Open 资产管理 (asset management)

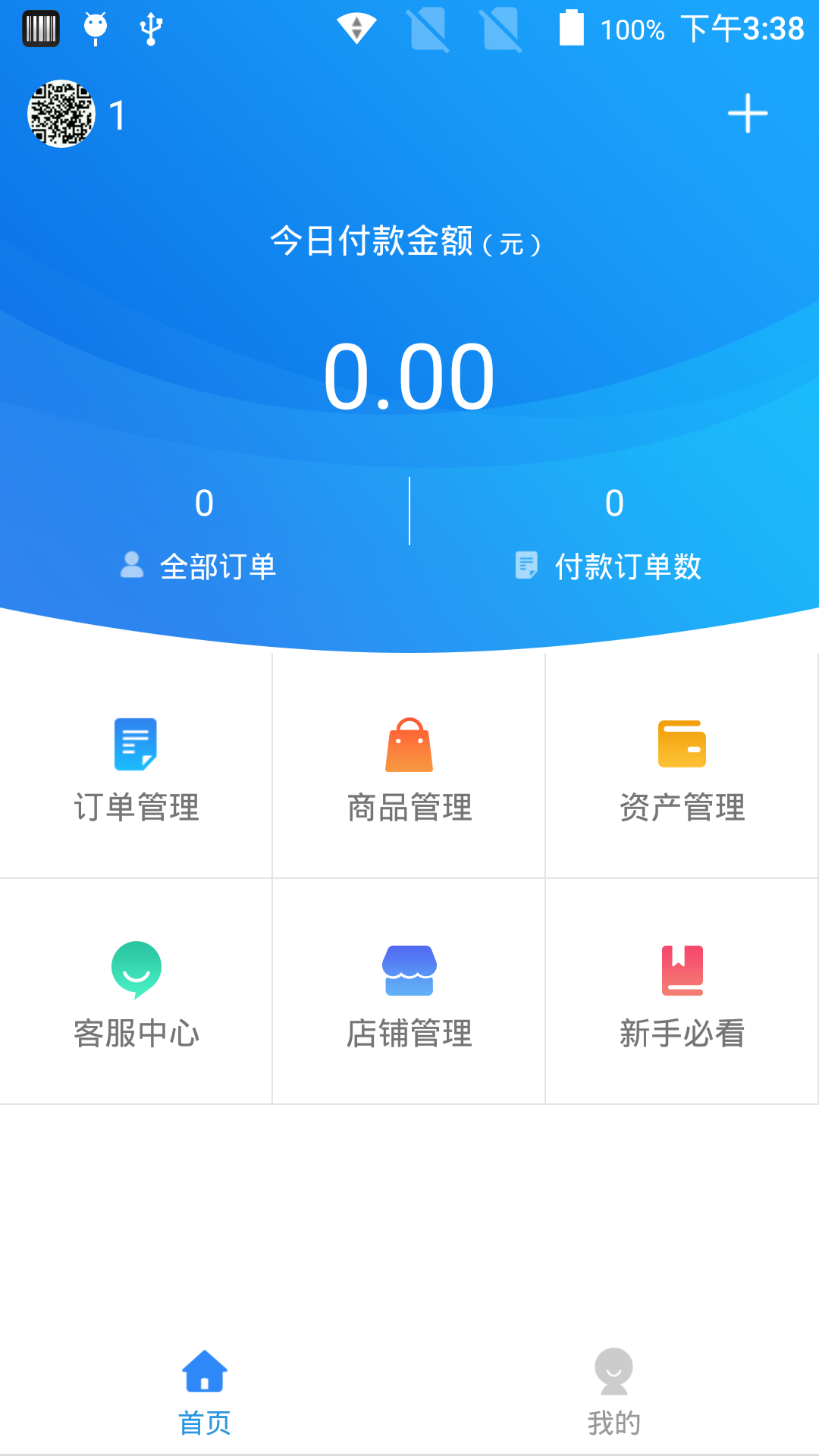(x=682, y=766)
